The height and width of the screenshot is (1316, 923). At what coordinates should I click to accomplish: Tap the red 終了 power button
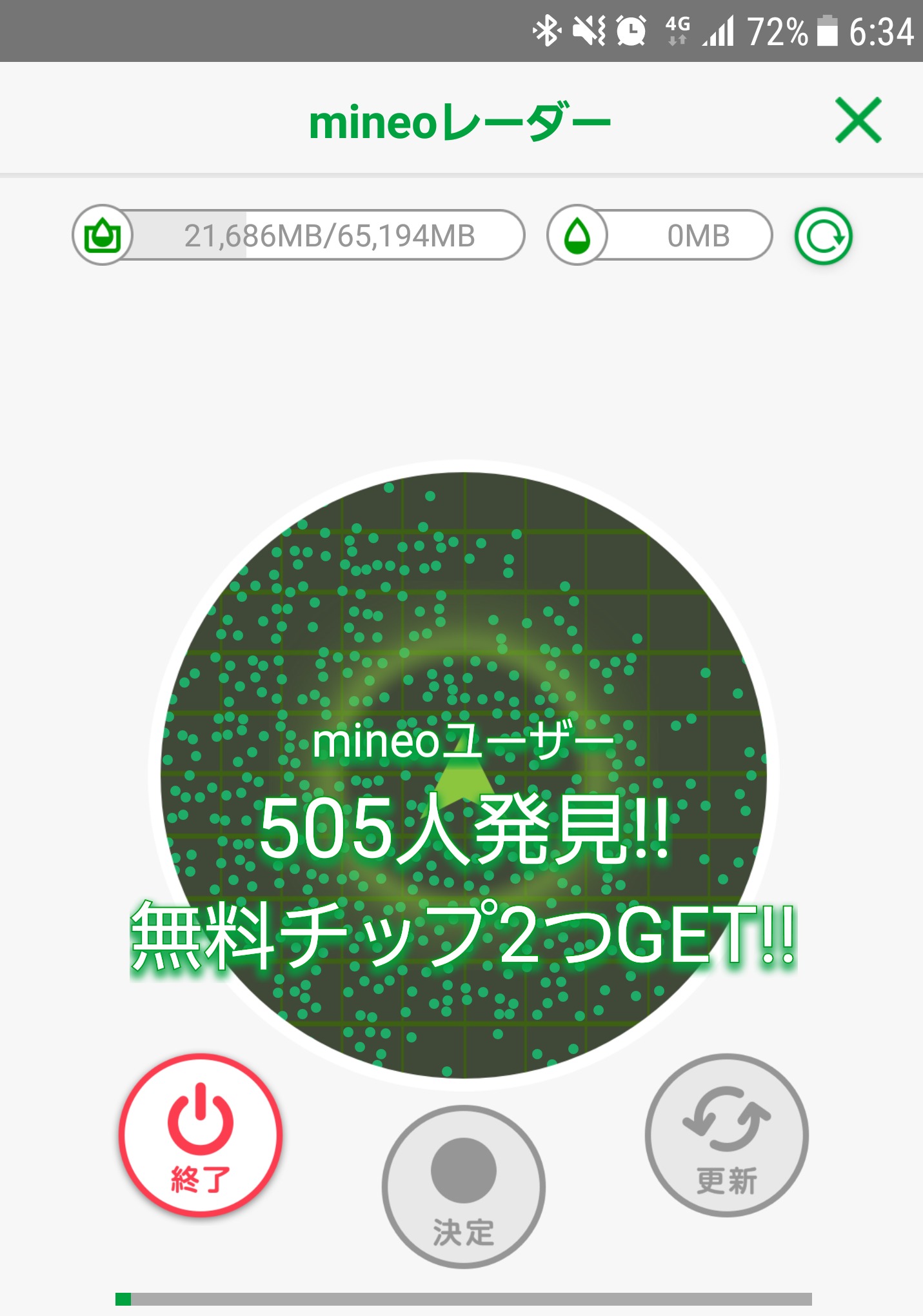[x=201, y=1135]
